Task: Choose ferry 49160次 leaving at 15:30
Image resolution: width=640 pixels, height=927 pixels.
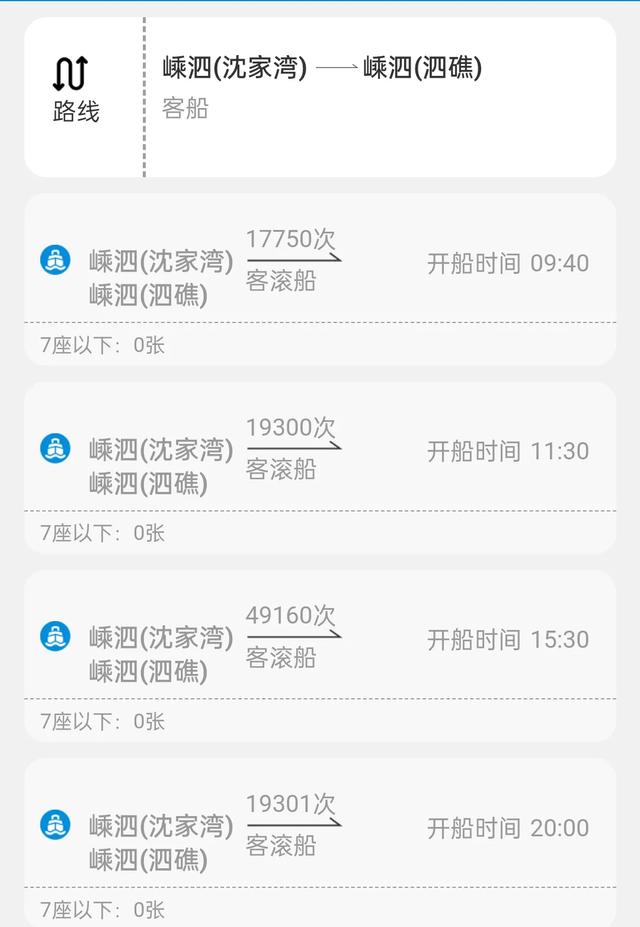Action: pyautogui.click(x=320, y=640)
